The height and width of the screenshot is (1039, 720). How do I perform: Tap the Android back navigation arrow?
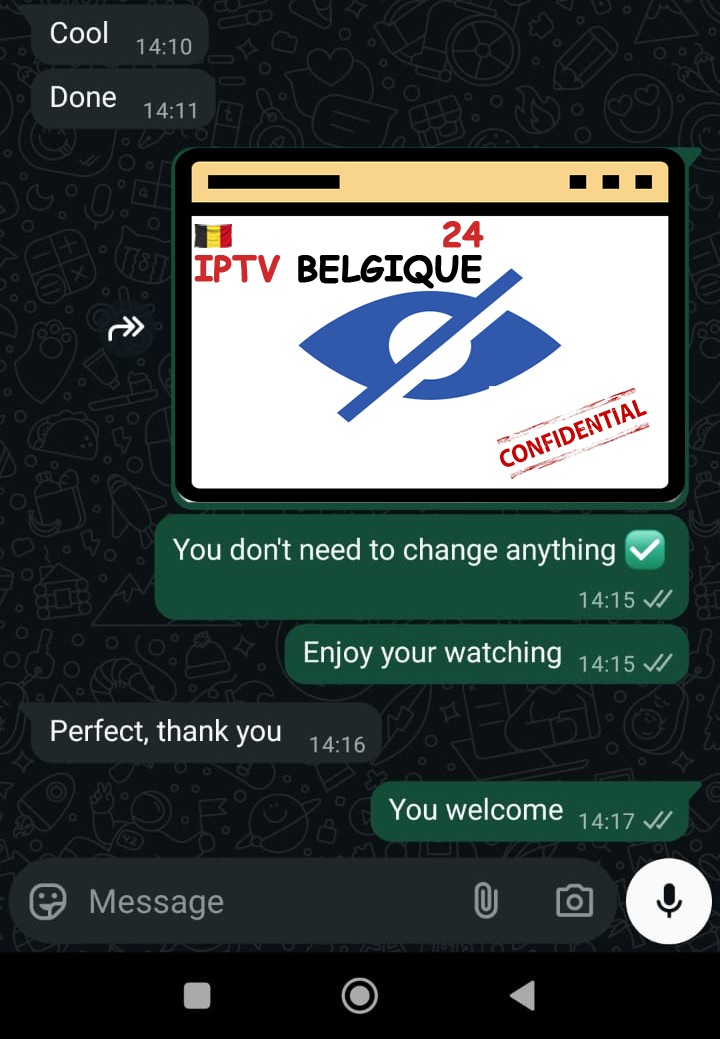[x=521, y=994]
